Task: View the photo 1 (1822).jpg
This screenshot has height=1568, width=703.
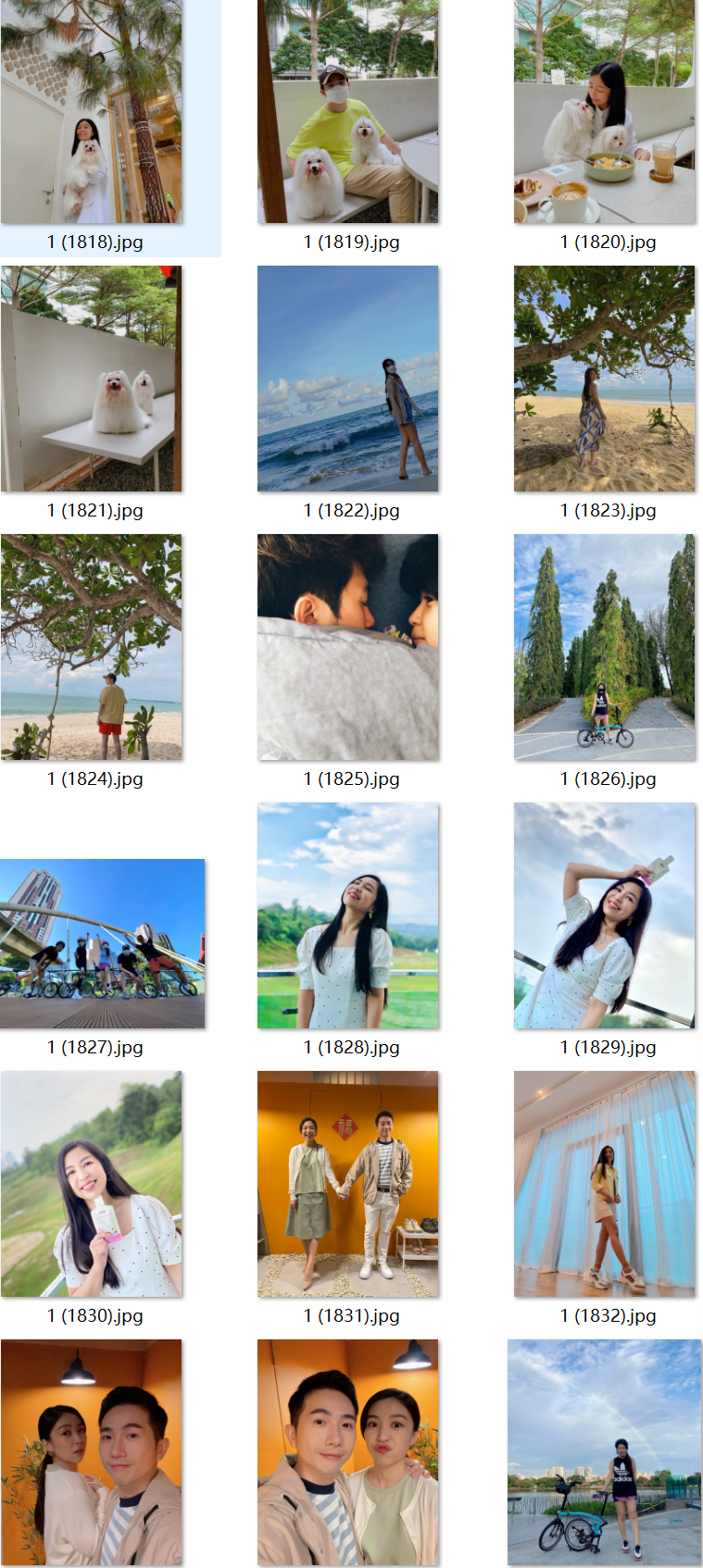Action: [x=348, y=379]
